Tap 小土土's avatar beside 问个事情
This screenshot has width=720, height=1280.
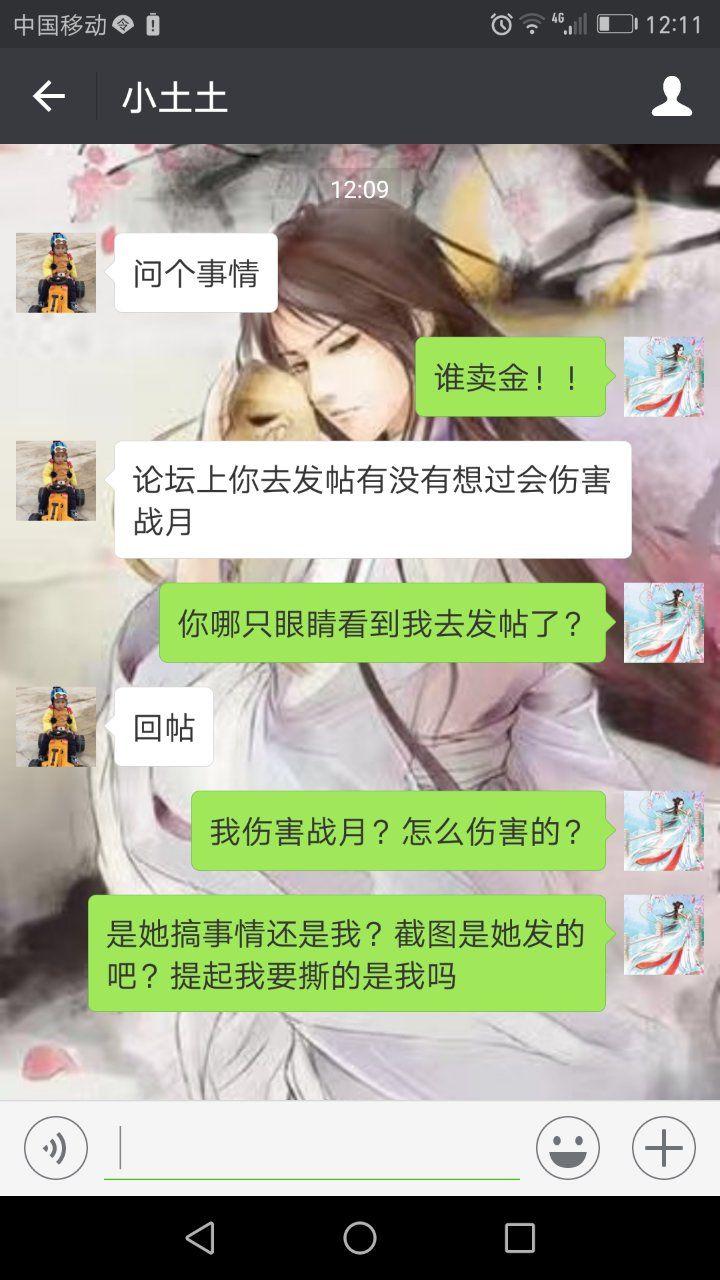coord(56,273)
